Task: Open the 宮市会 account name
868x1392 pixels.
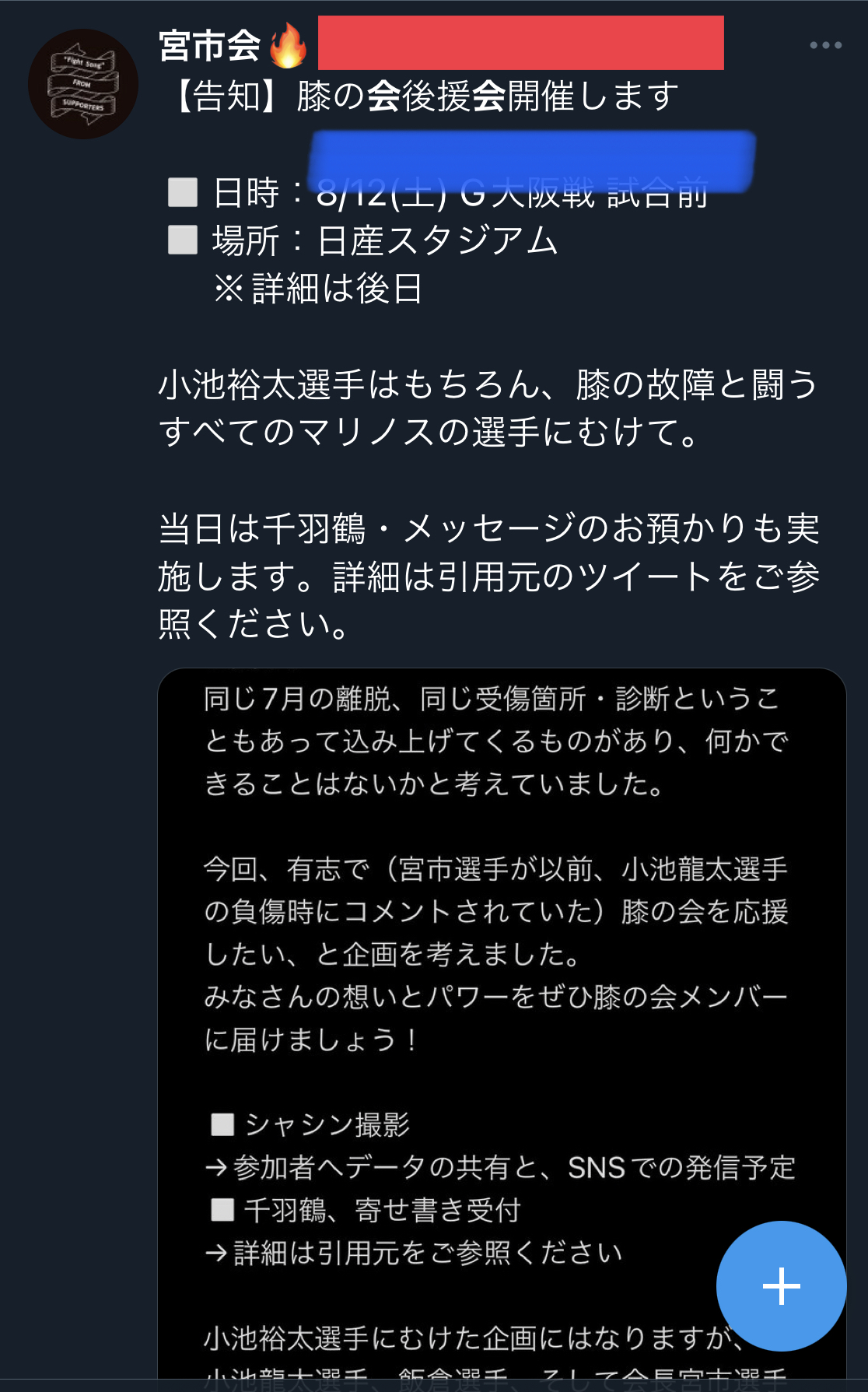Action: tap(210, 46)
